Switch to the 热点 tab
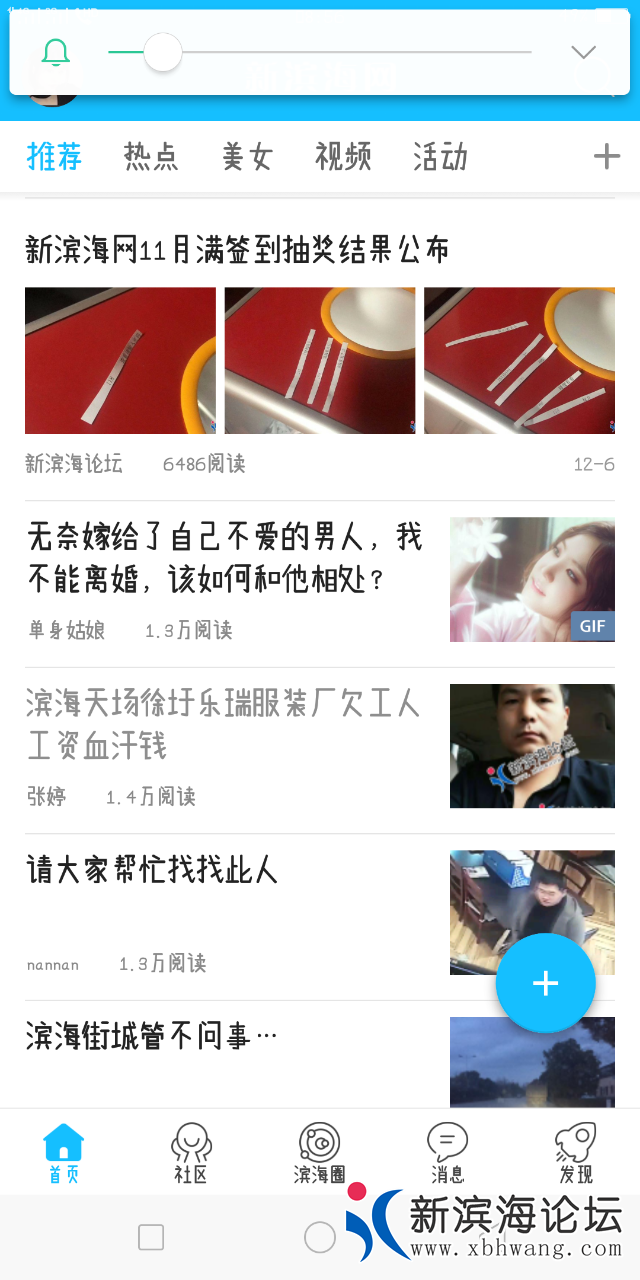The height and width of the screenshot is (1280, 640). pos(151,157)
